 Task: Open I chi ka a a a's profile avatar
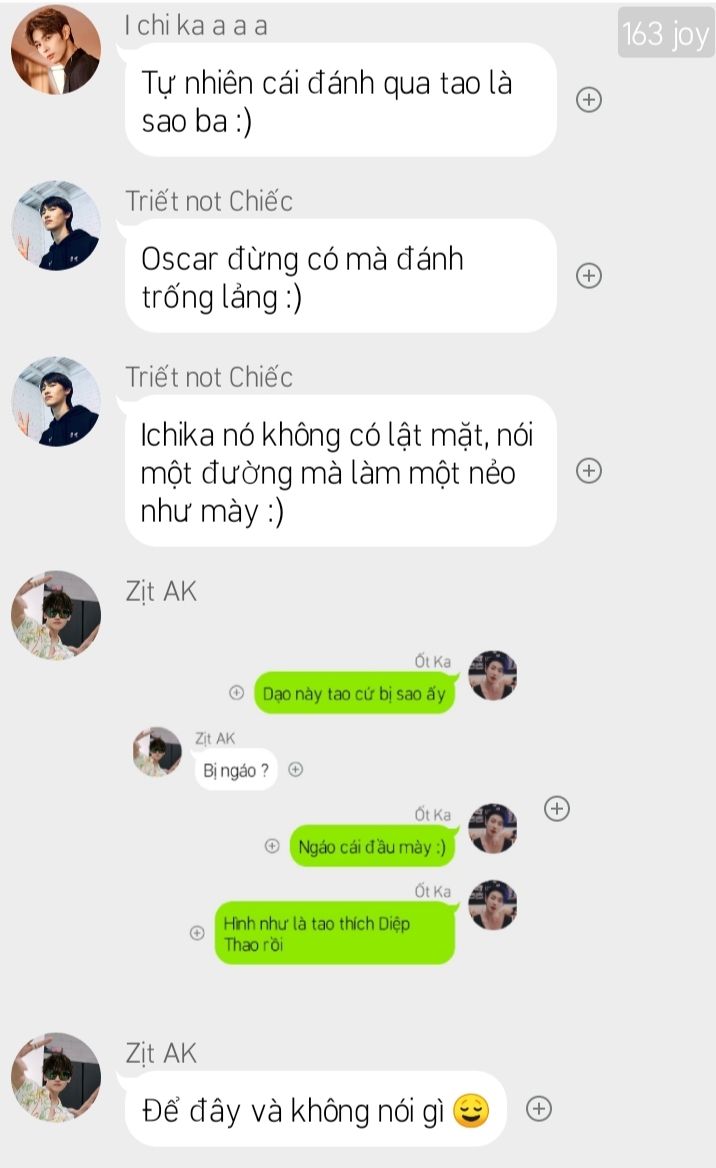pyautogui.click(x=56, y=49)
